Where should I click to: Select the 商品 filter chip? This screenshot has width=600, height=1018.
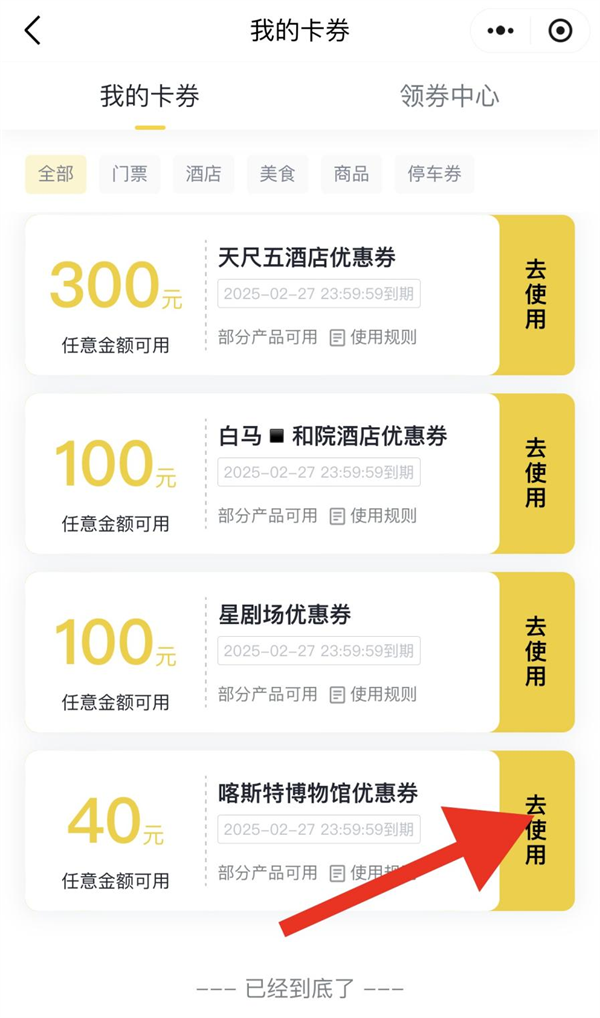coord(351,174)
